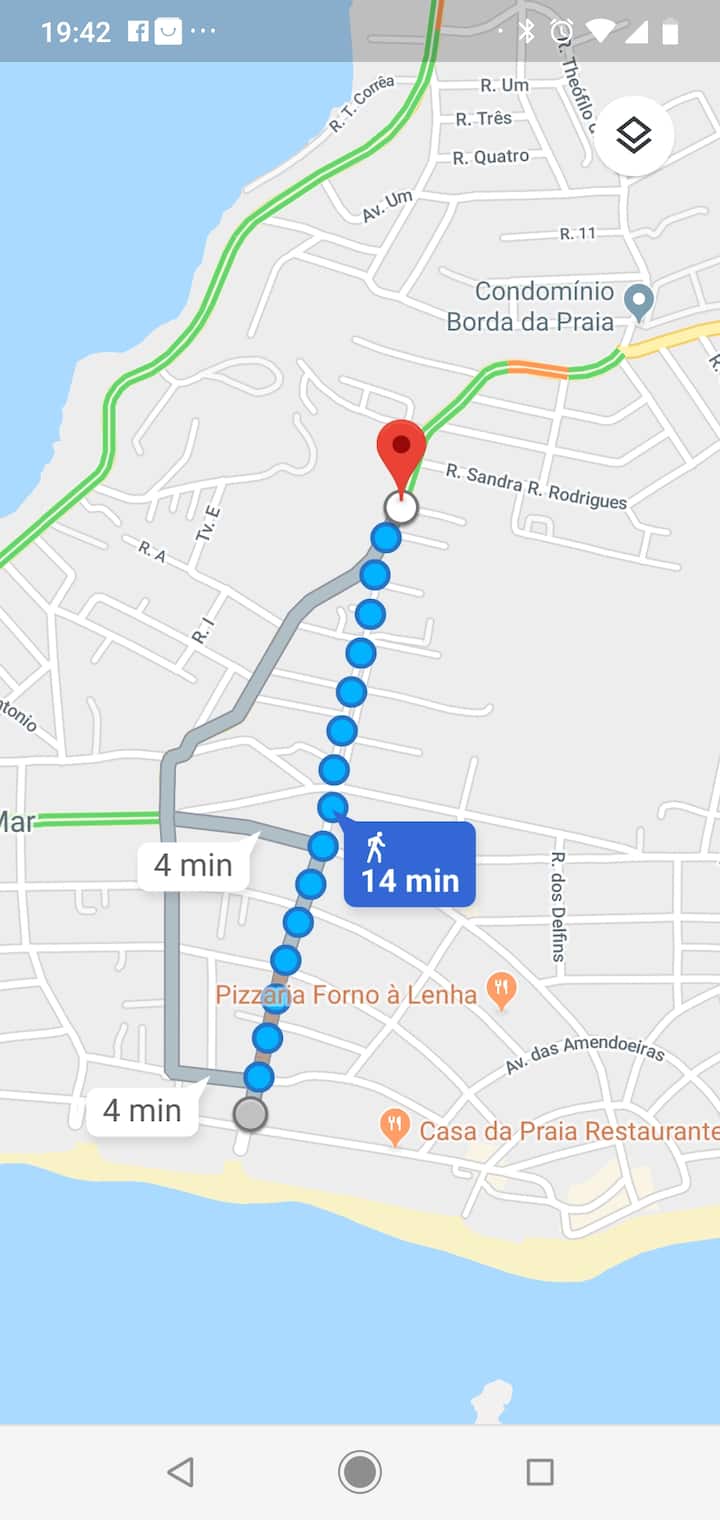Image resolution: width=720 pixels, height=1520 pixels.
Task: Select the upper 4 min alternate route
Action: 193,865
